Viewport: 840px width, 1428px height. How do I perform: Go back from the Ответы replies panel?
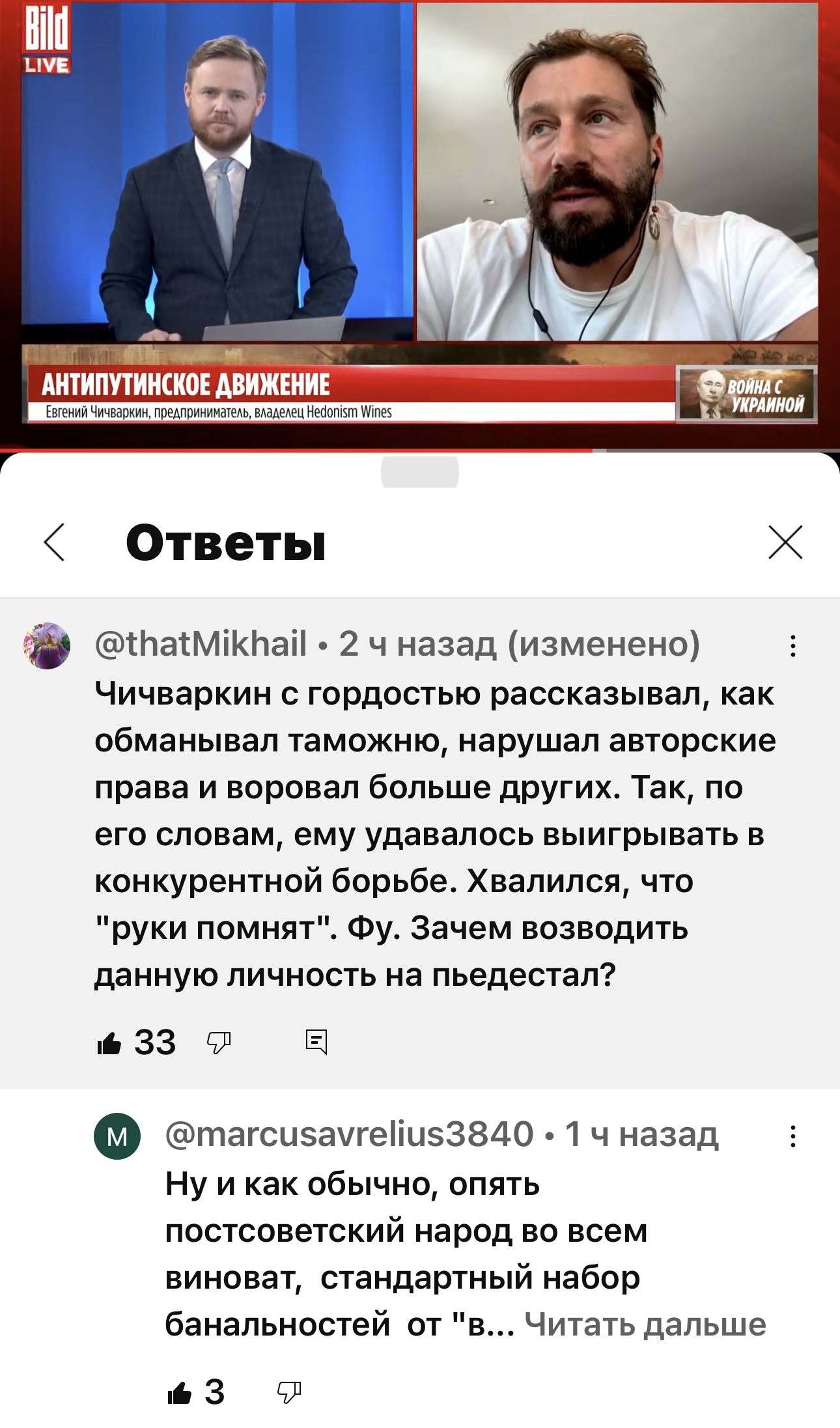(54, 542)
